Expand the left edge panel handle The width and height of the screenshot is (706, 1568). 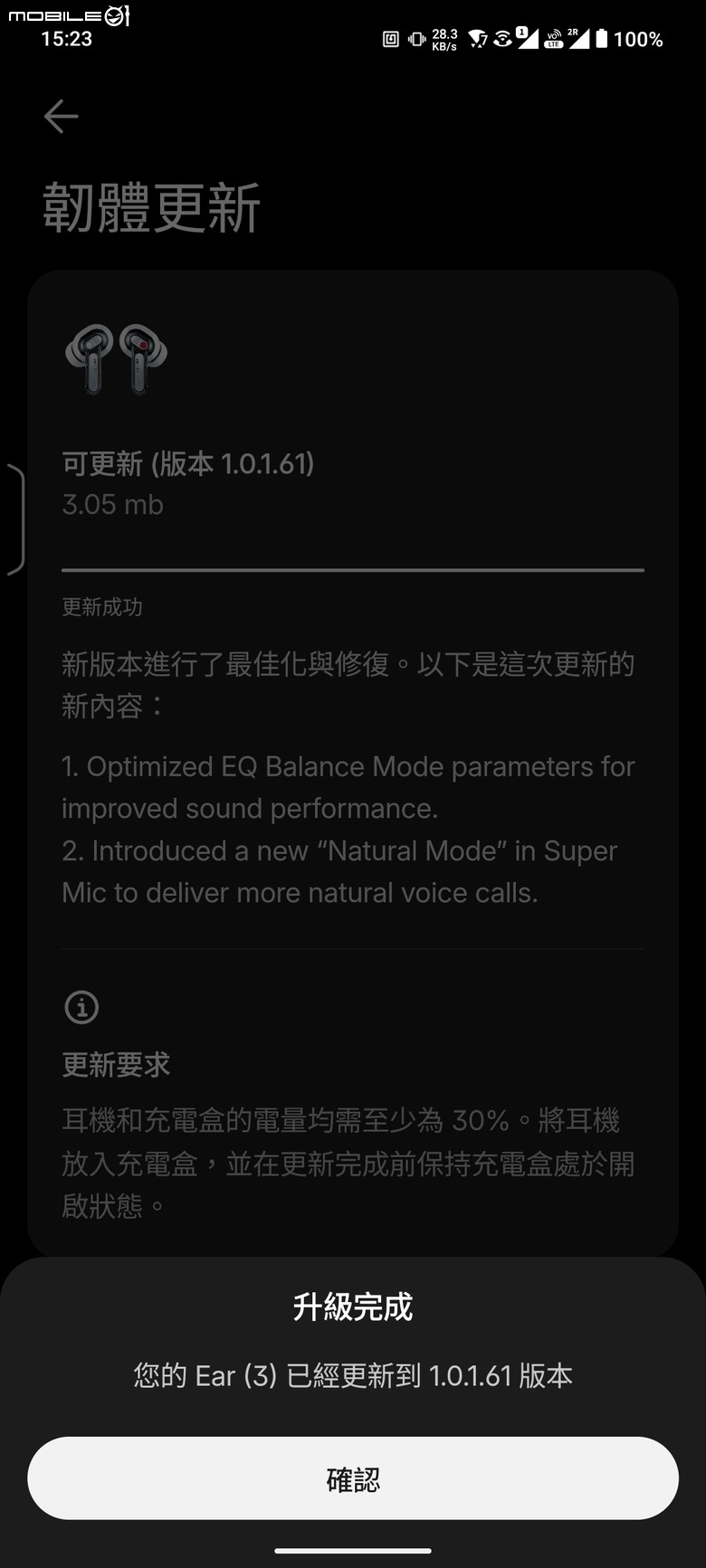[18, 516]
